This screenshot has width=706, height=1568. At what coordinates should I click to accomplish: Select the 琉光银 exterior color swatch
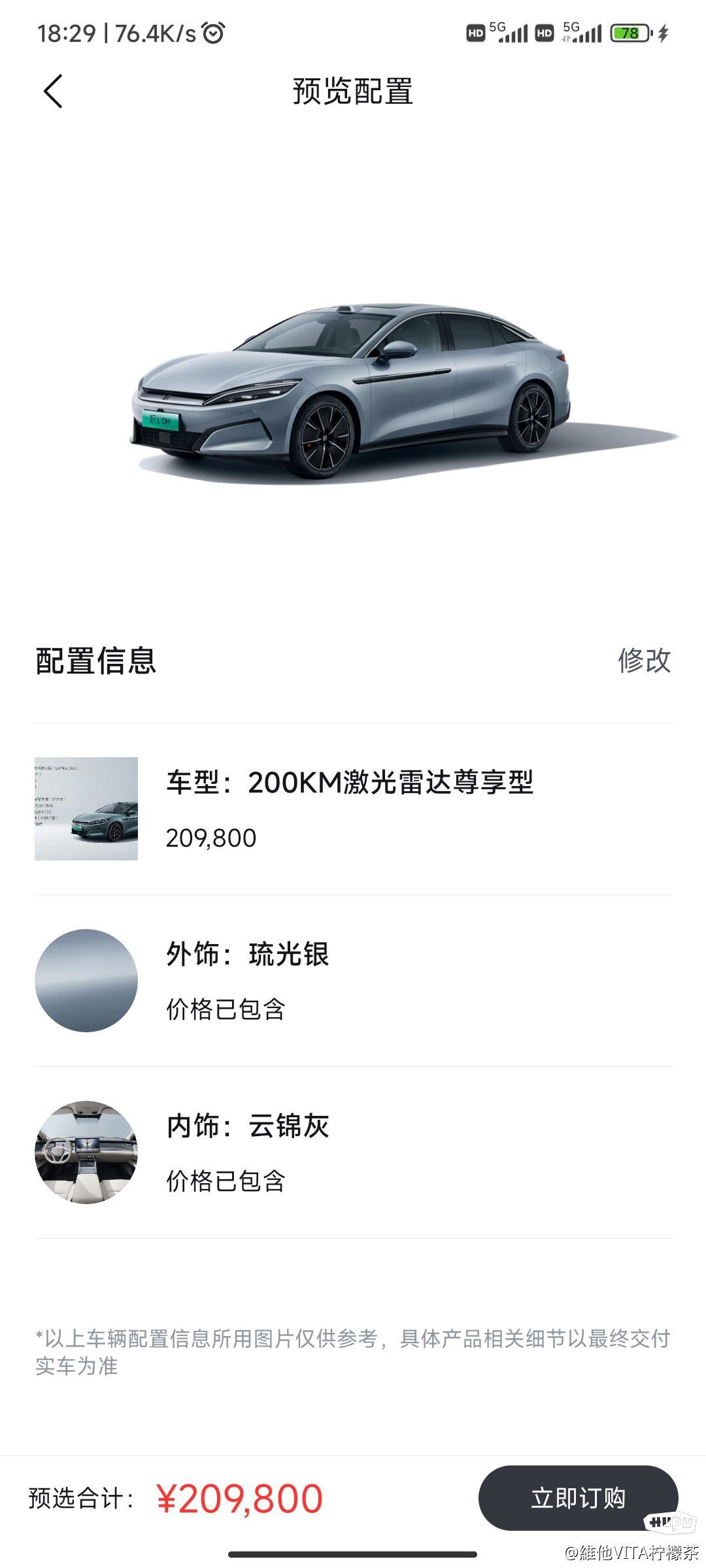coord(85,980)
